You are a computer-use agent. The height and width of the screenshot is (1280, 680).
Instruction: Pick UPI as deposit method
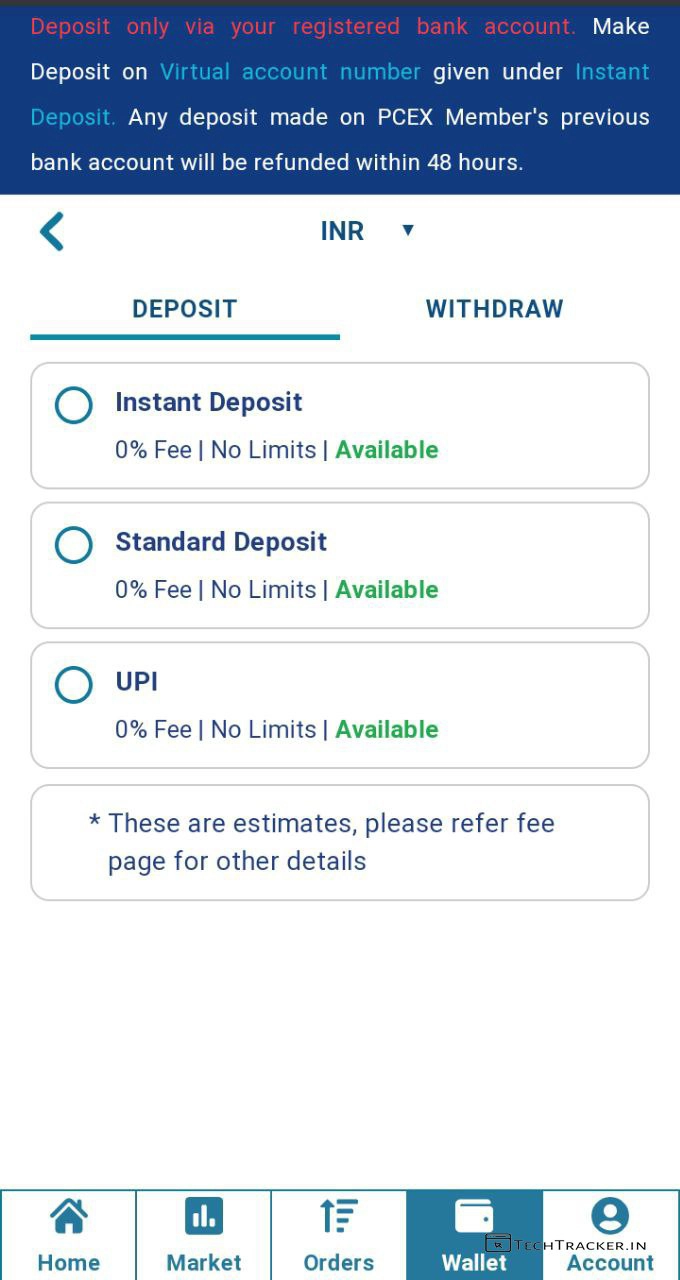(74, 686)
